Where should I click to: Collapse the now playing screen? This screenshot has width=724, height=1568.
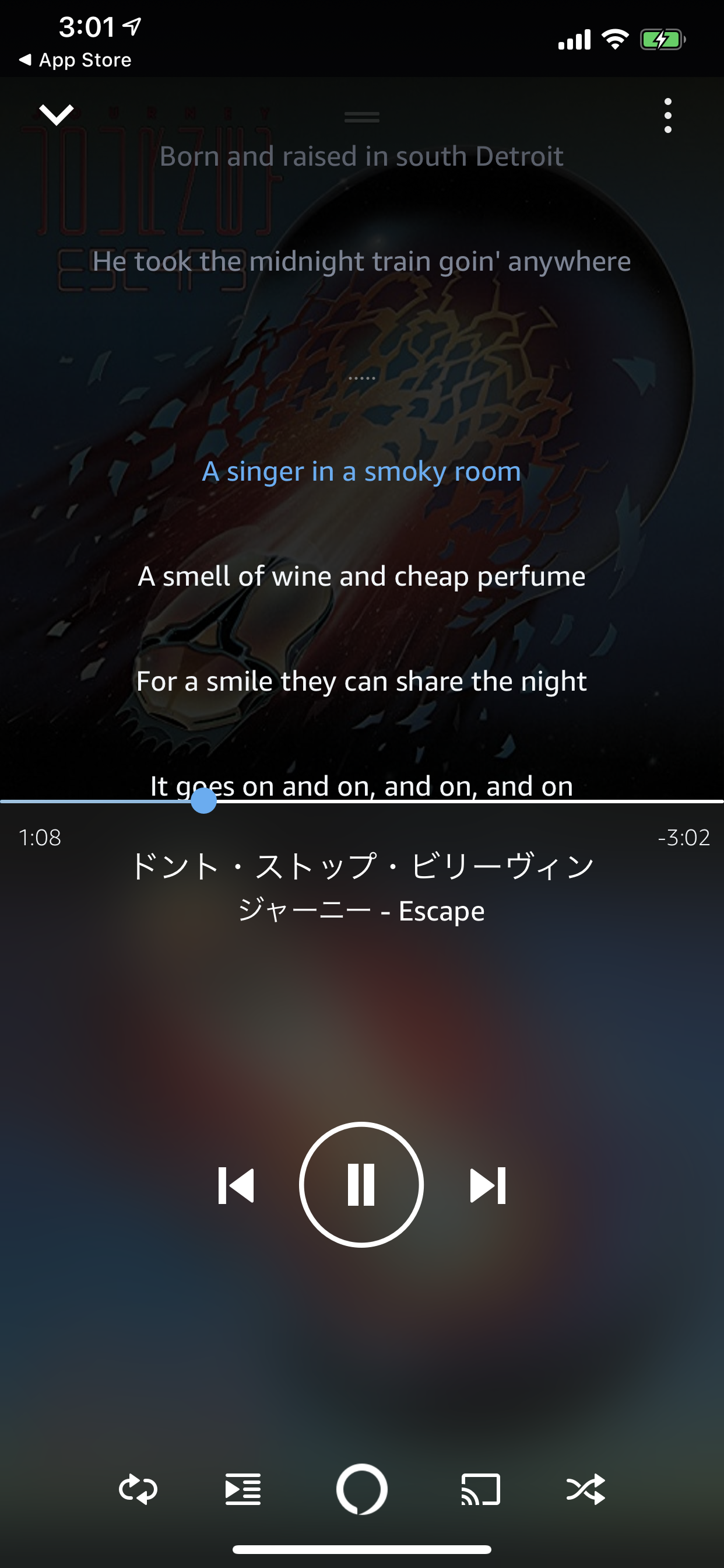(x=56, y=114)
